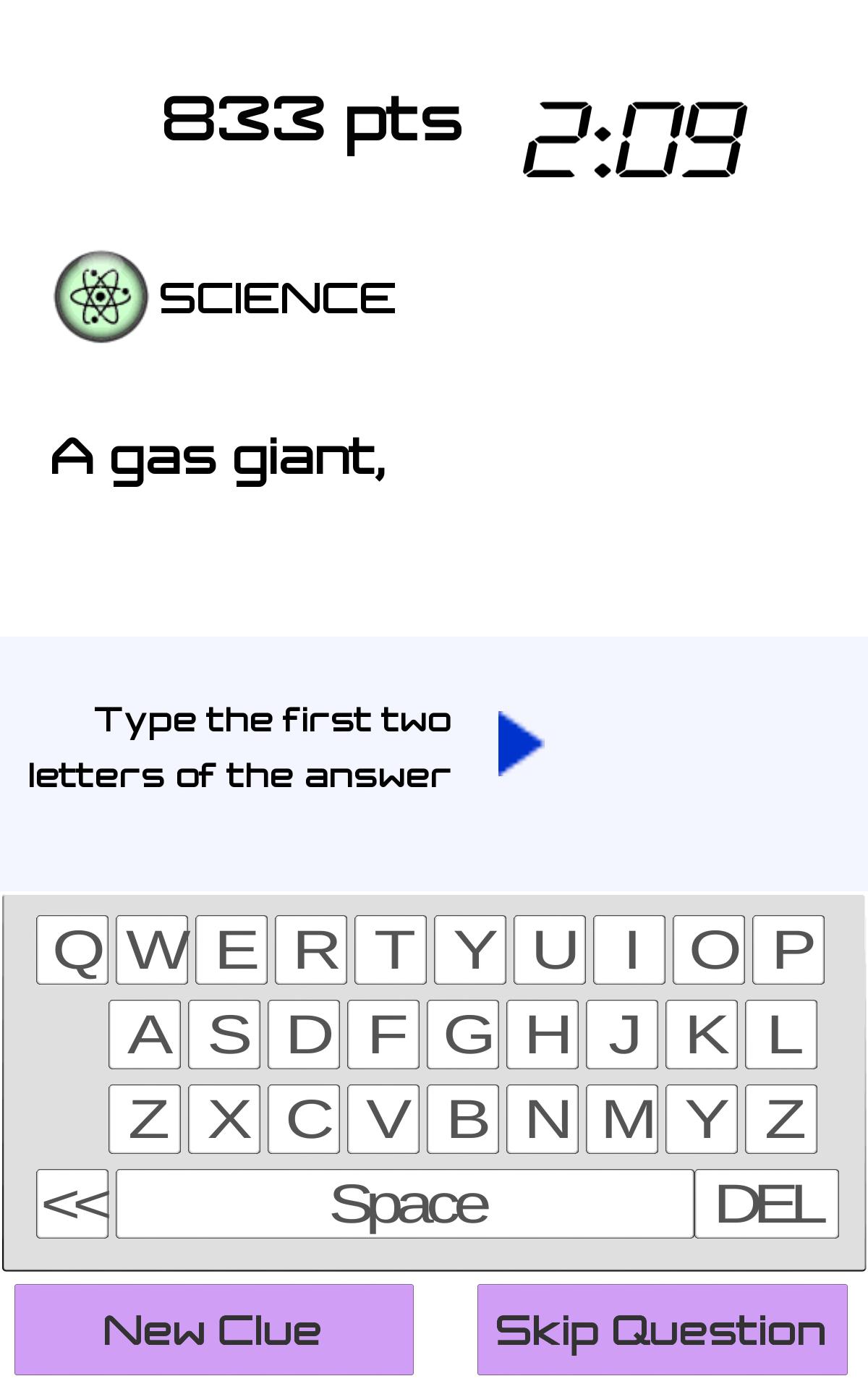Delete the last letter with DEL

(x=767, y=1203)
